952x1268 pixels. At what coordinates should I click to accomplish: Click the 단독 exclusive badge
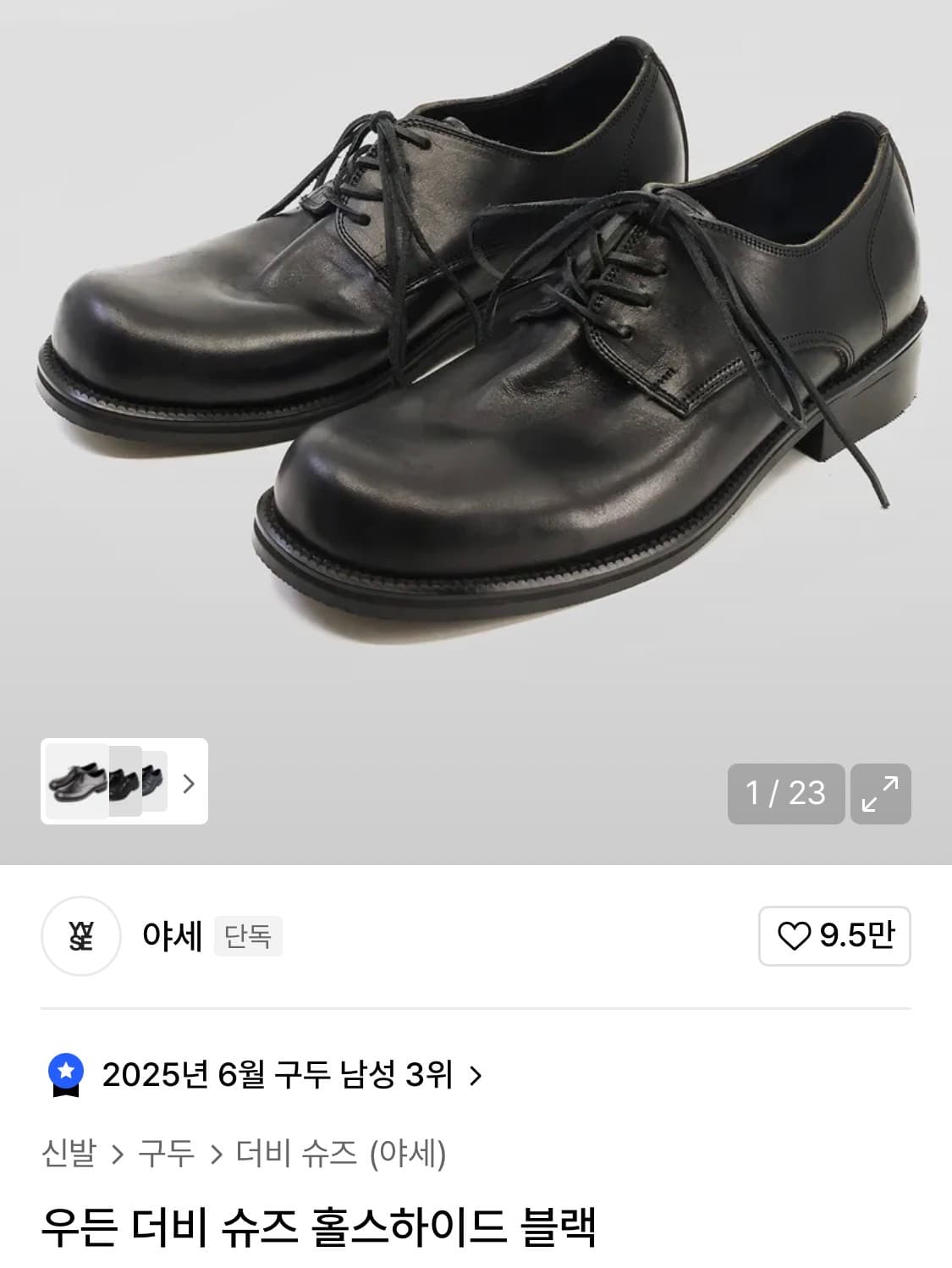(x=248, y=939)
